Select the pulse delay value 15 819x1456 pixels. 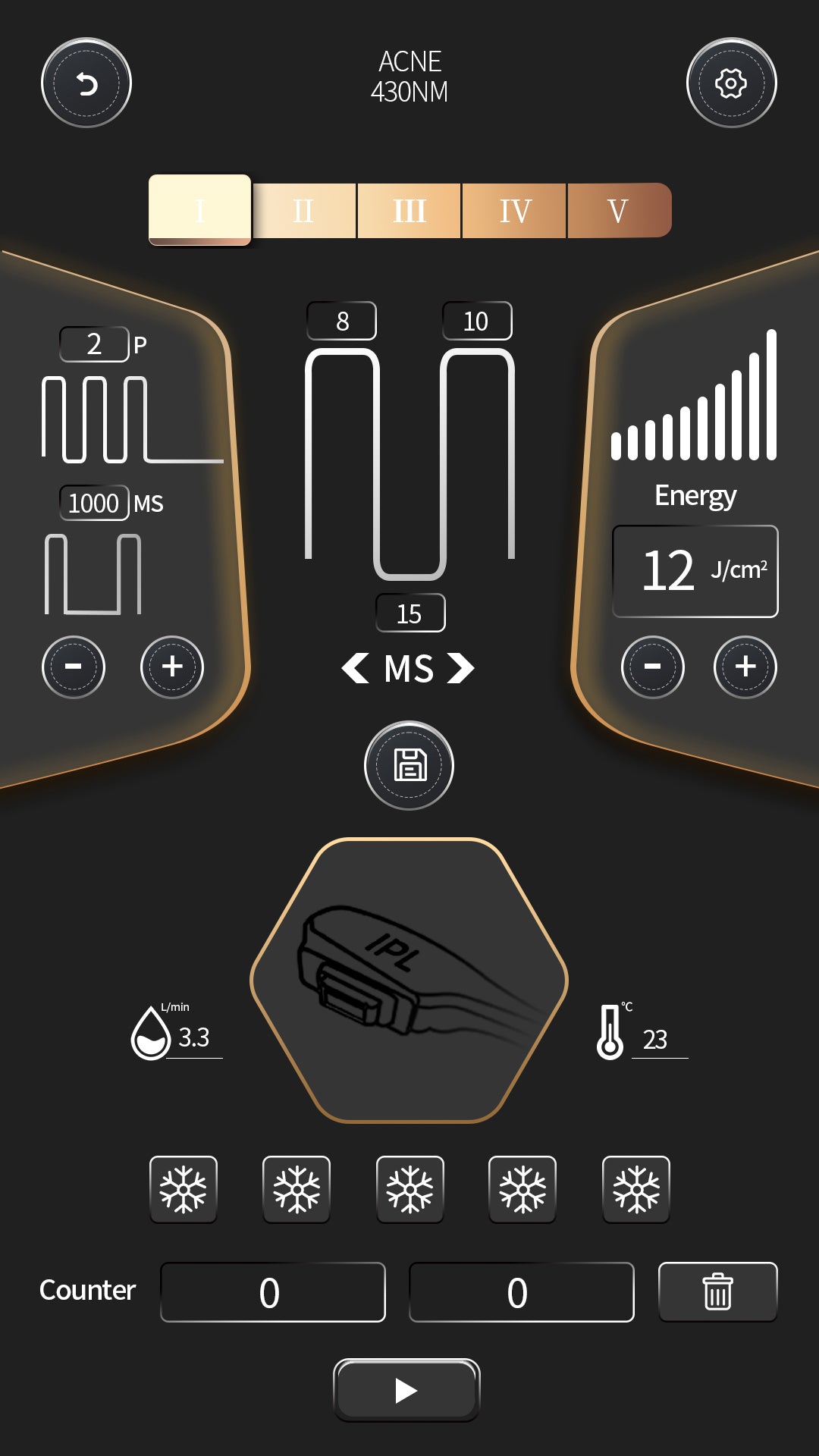(409, 613)
